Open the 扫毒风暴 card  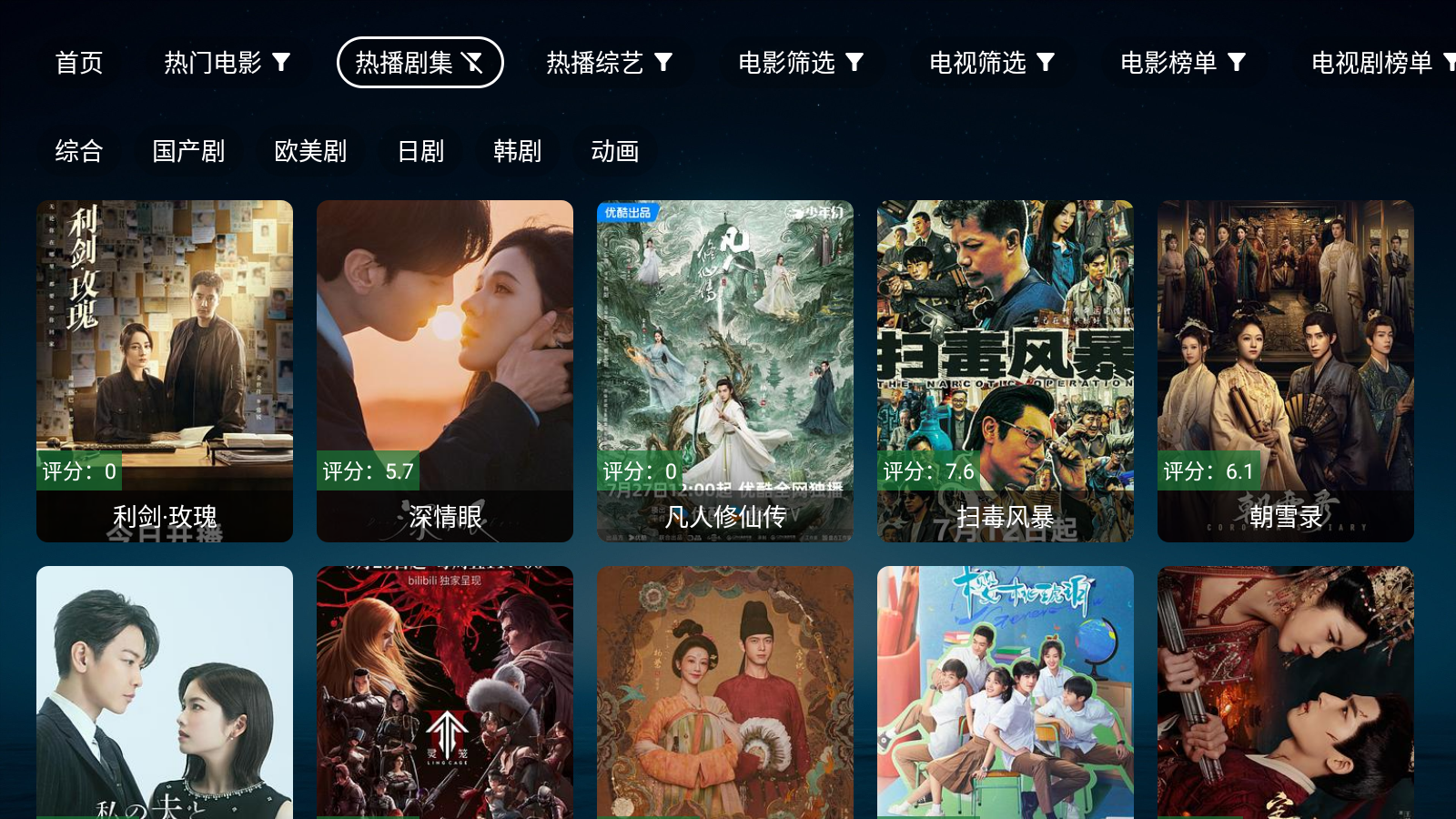(x=1006, y=370)
